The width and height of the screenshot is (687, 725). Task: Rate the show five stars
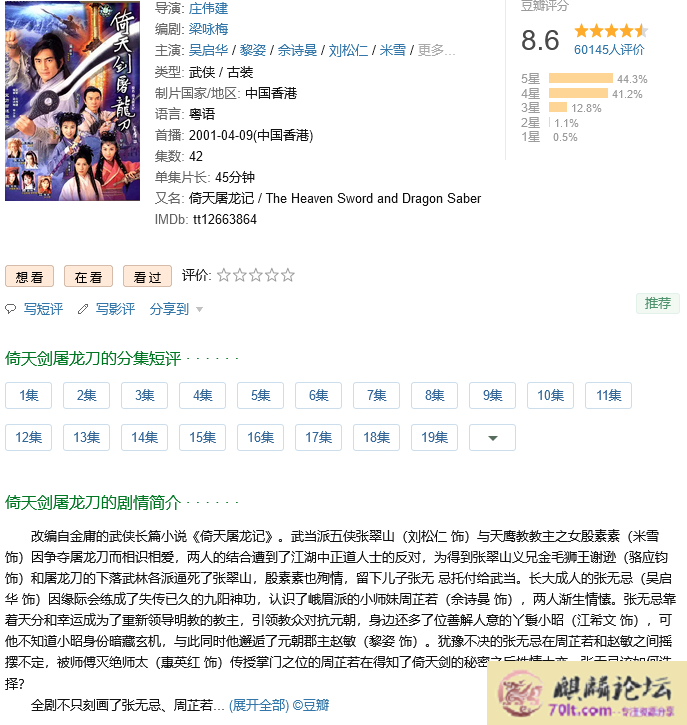click(x=288, y=275)
